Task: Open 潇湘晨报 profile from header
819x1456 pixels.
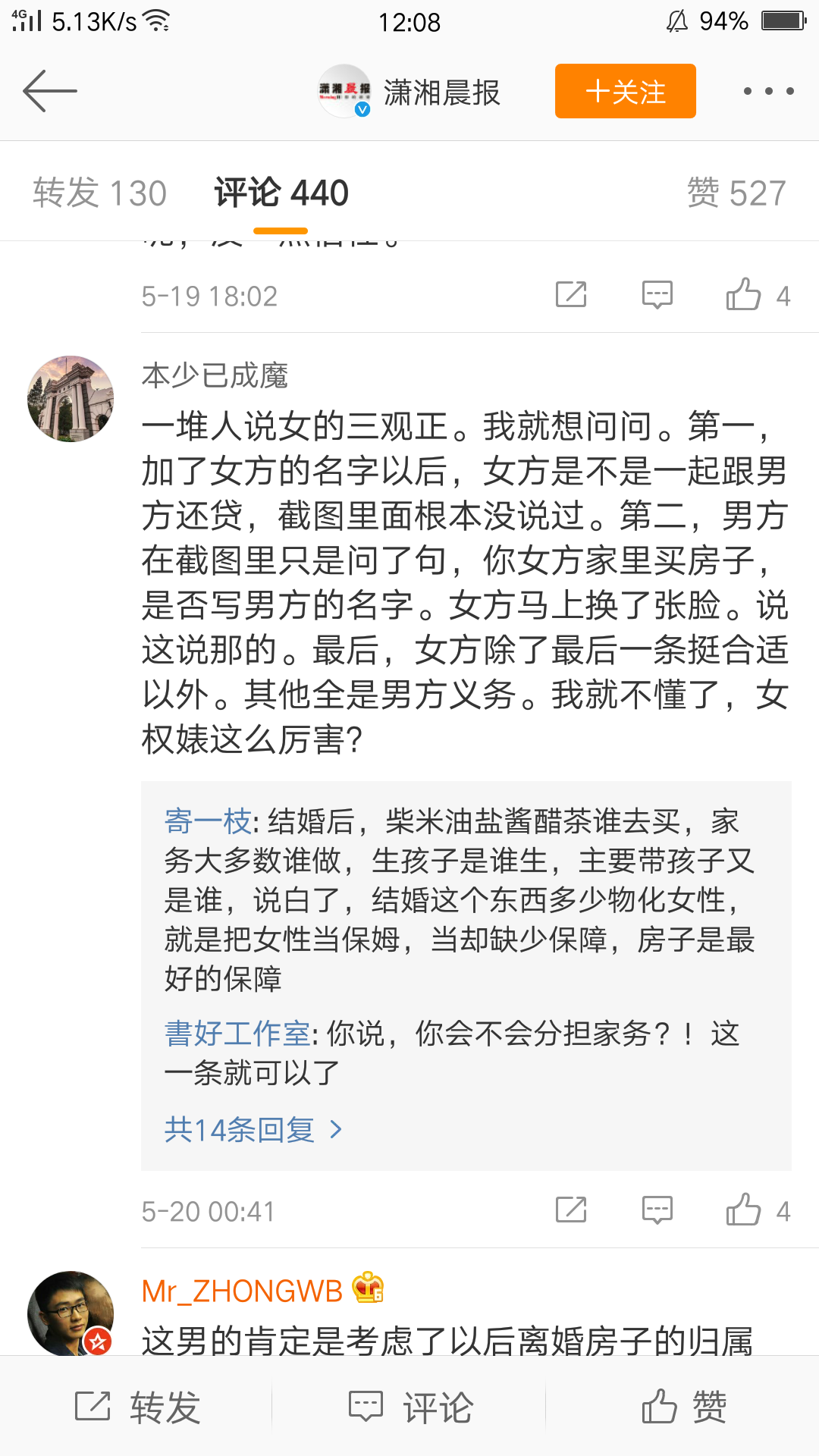Action: 409,92
